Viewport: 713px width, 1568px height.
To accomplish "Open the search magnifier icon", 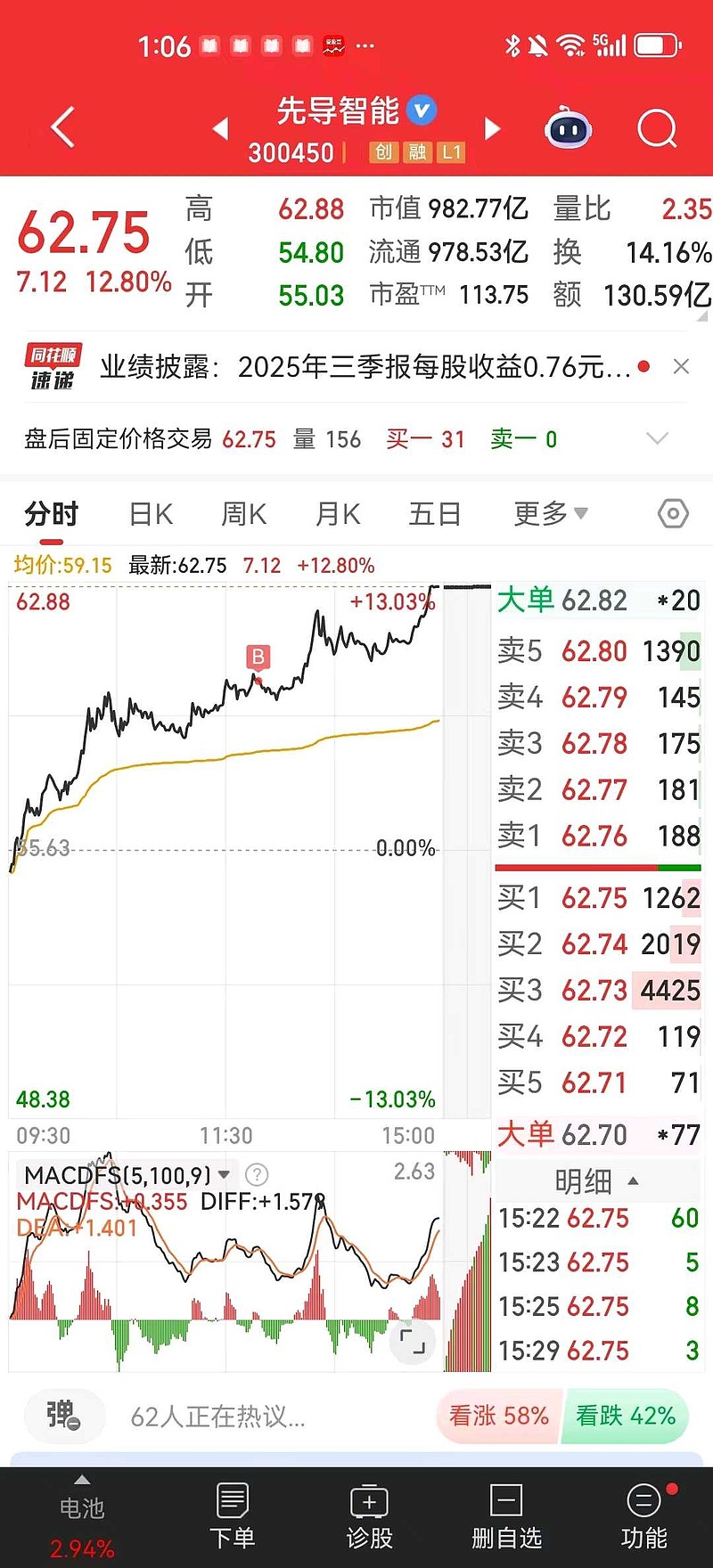I will (x=657, y=128).
